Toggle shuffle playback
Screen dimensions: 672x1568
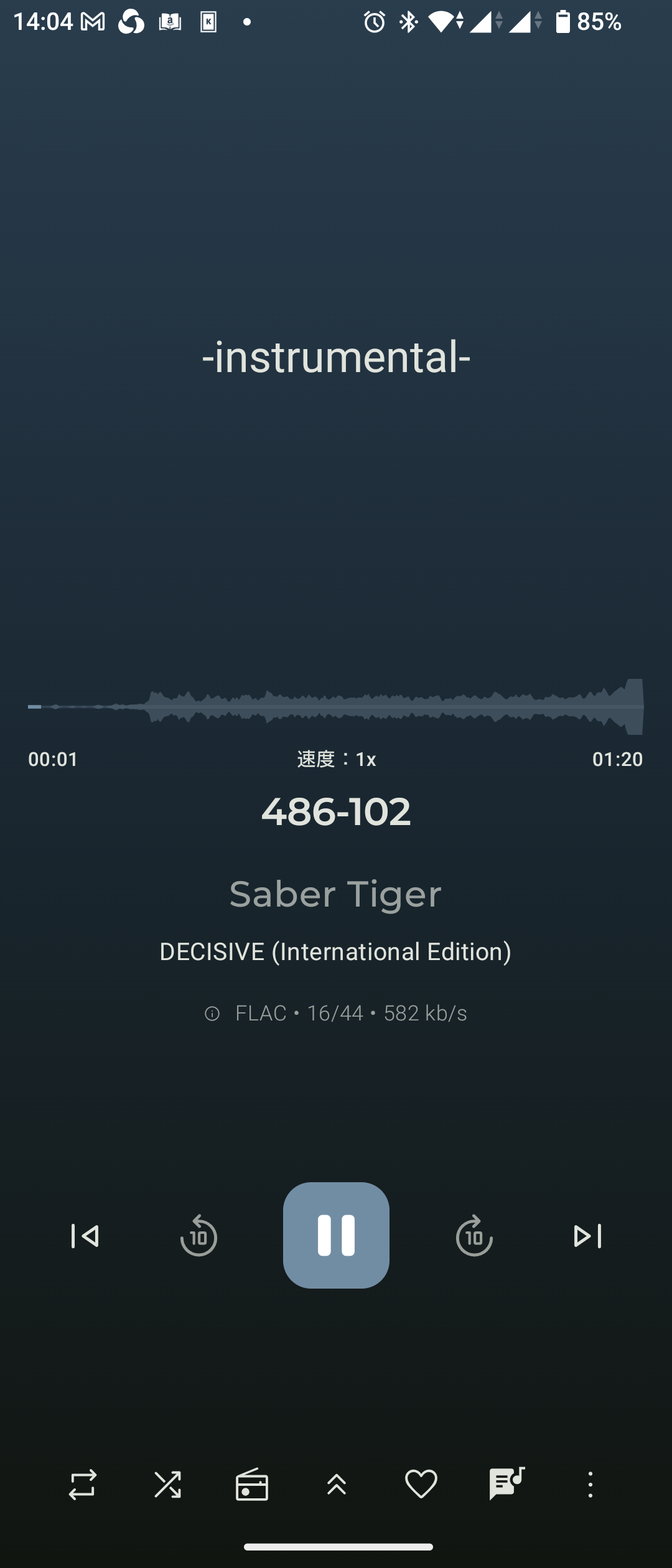[x=167, y=1485]
